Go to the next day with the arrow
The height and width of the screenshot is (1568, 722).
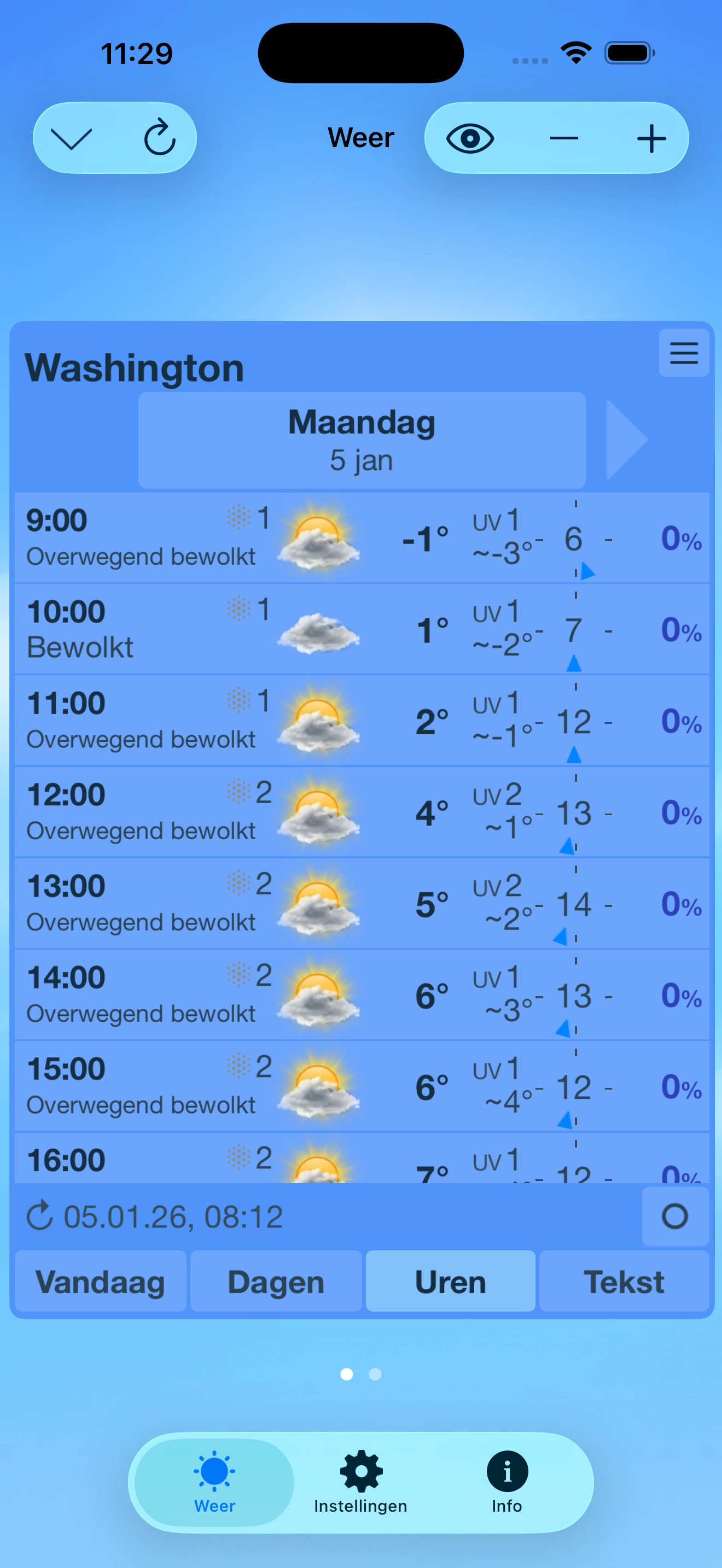(x=627, y=440)
